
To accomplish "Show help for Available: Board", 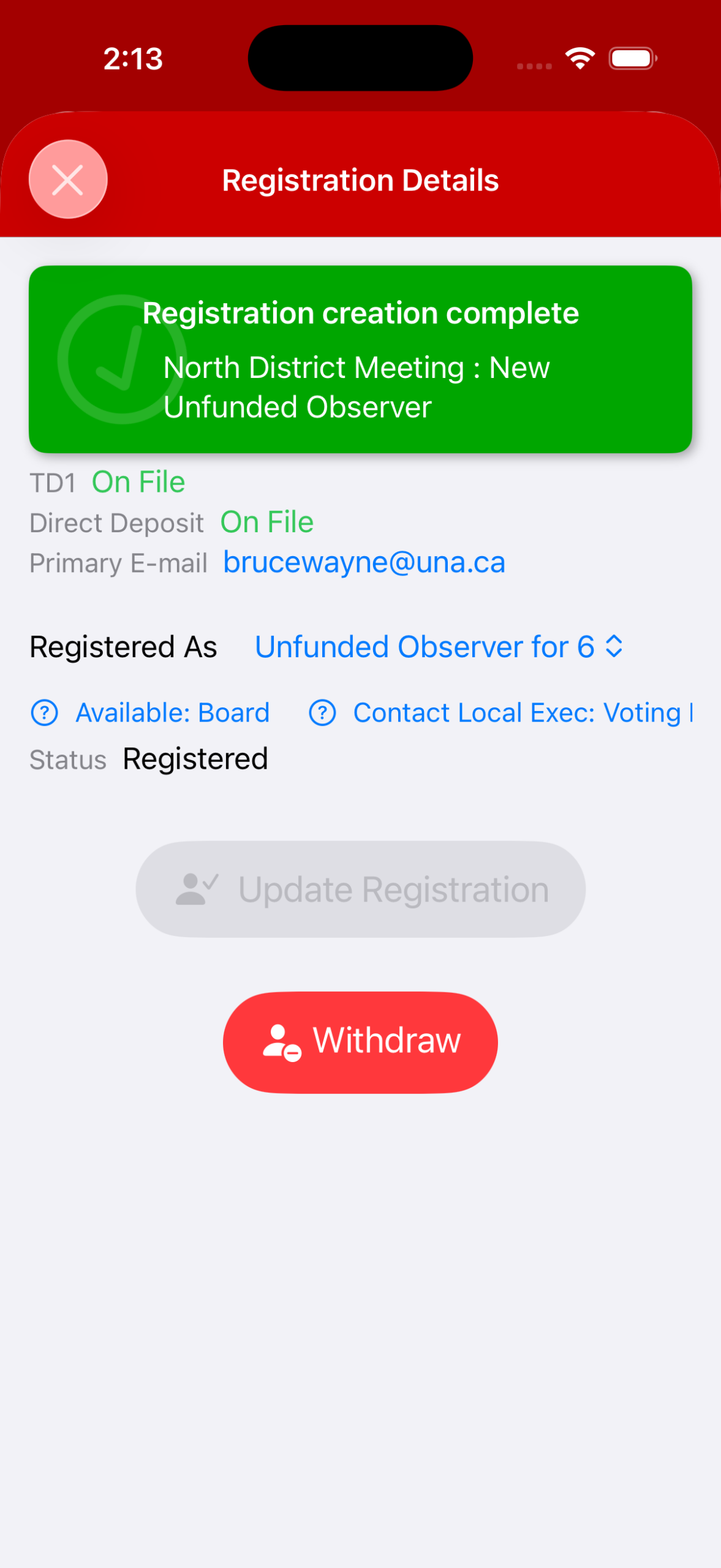I will (x=45, y=713).
